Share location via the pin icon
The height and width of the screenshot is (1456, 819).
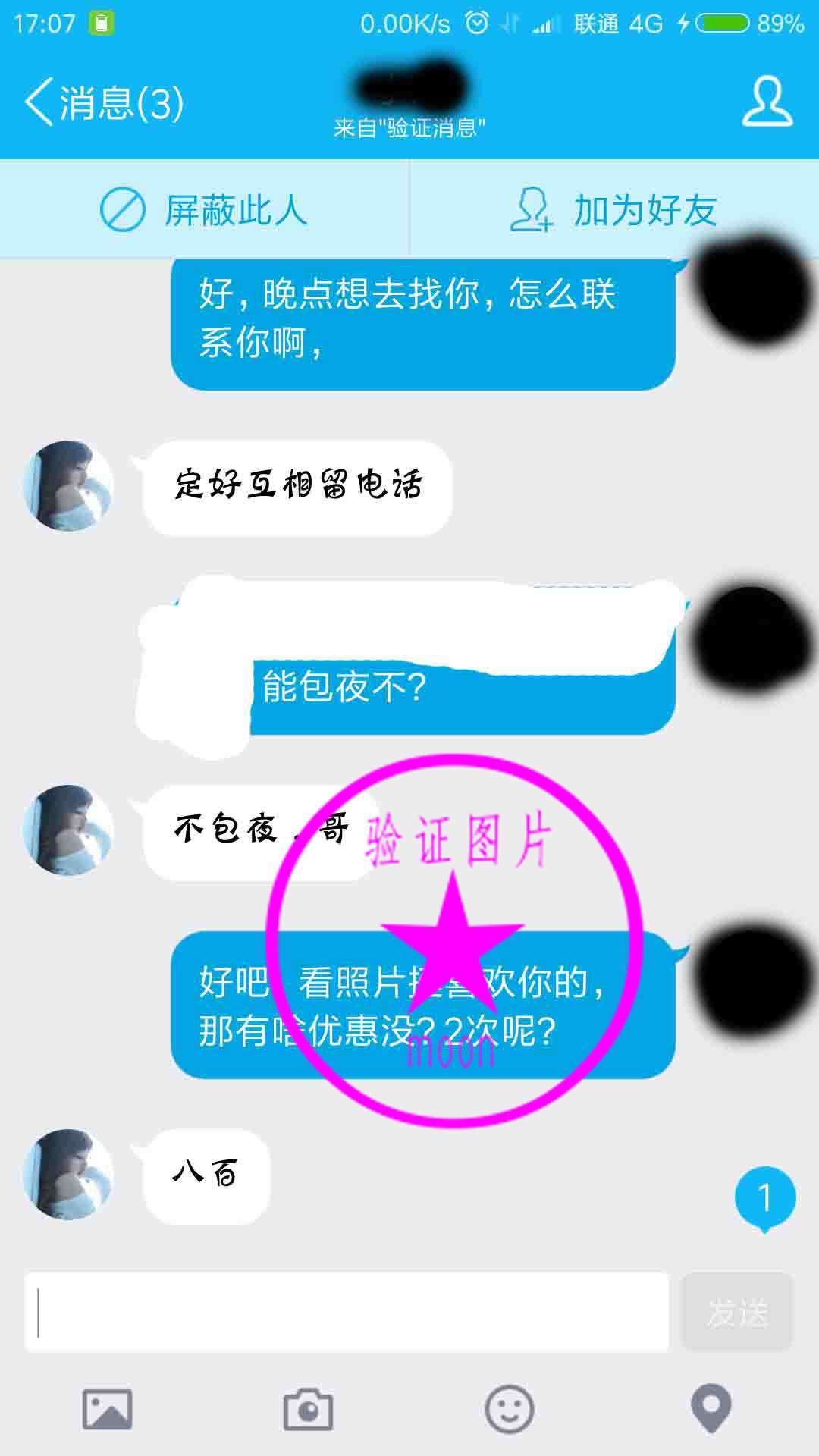click(711, 1410)
